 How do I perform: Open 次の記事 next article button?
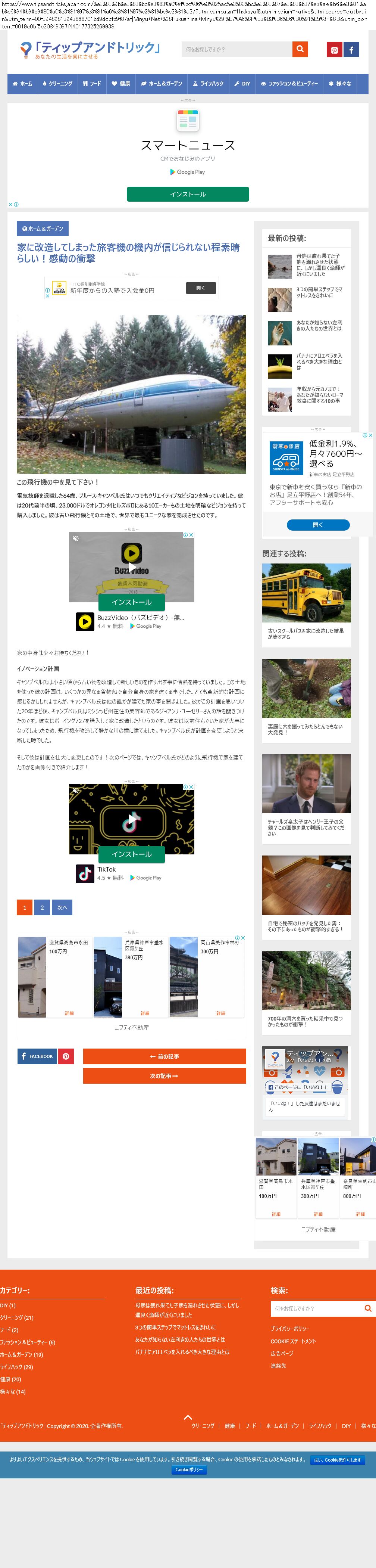click(x=164, y=1076)
